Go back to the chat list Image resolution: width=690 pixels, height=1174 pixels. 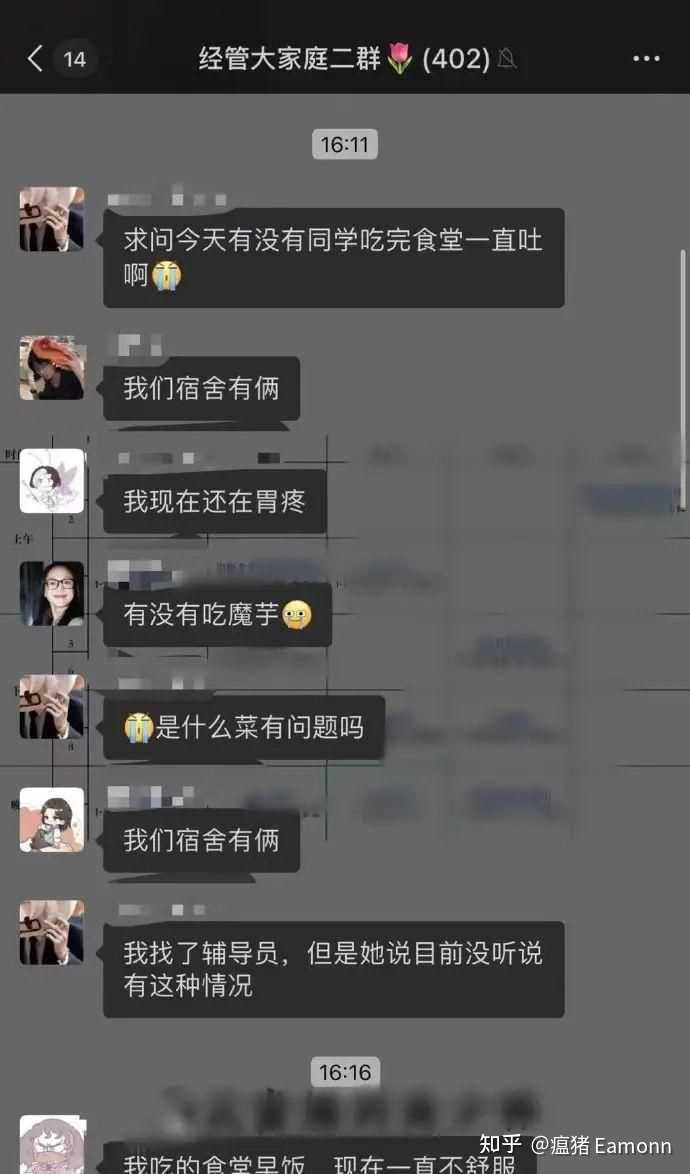tap(35, 58)
